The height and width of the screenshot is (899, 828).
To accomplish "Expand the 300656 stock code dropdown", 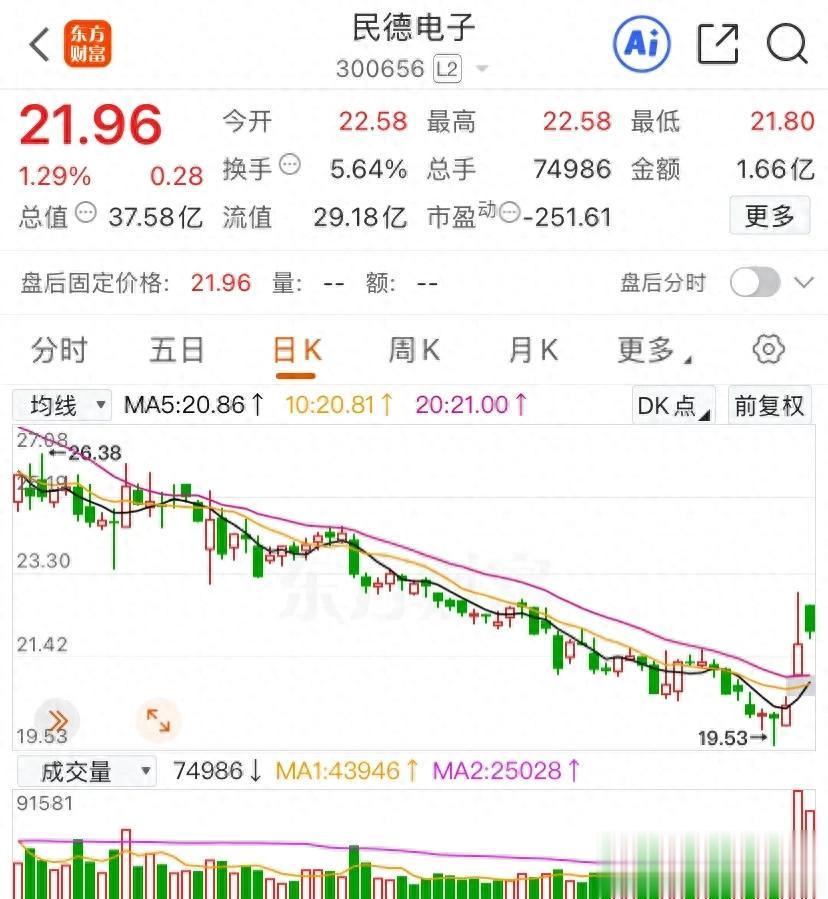I will (x=482, y=69).
